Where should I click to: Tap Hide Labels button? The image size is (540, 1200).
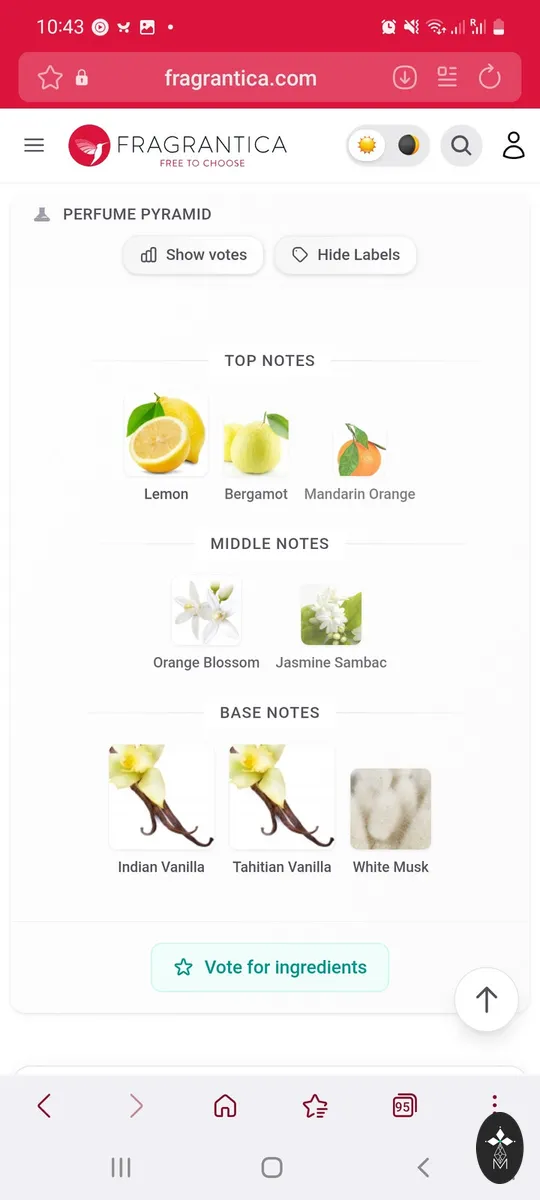tap(346, 255)
